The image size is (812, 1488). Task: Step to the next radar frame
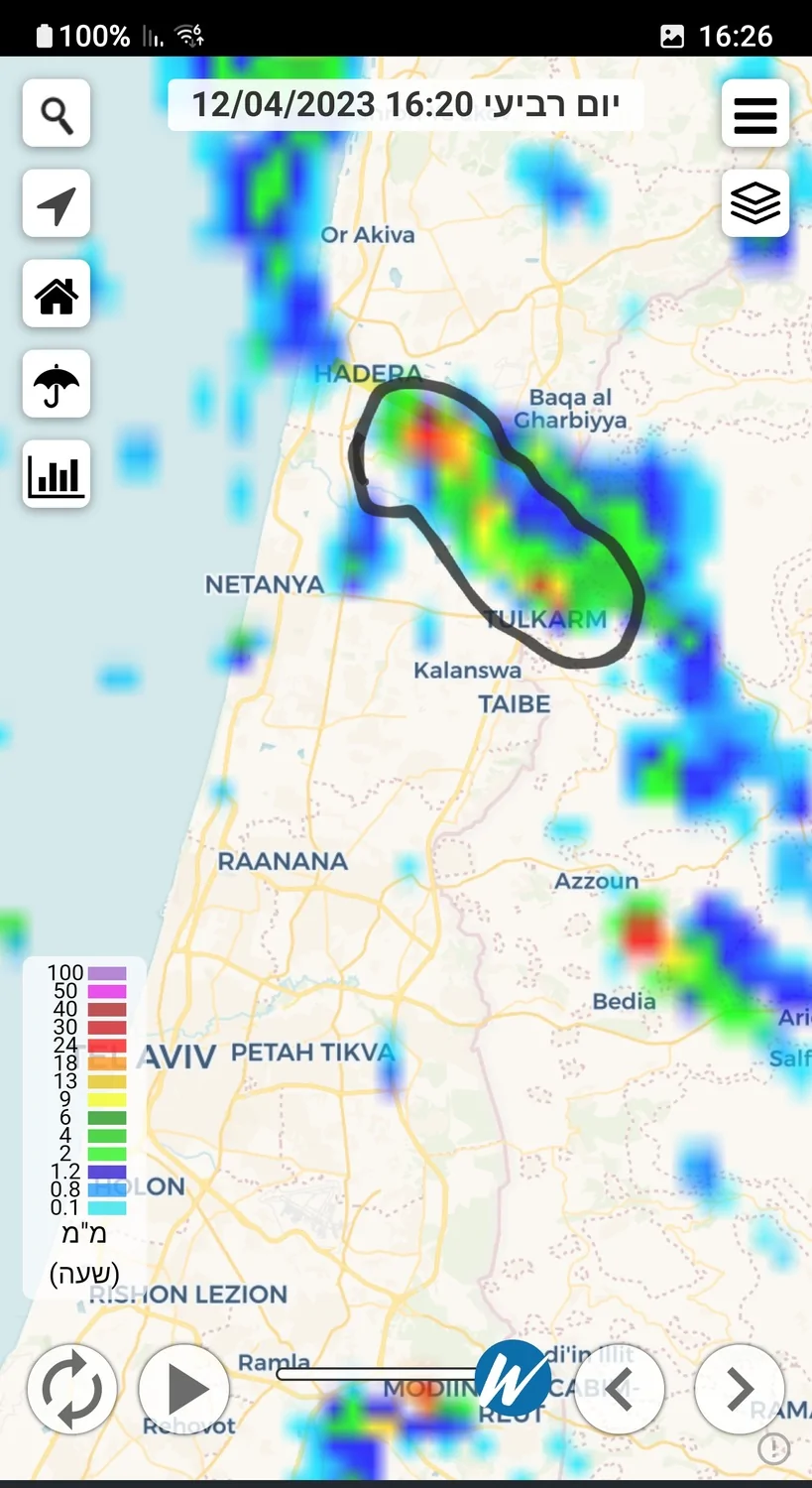[740, 1389]
